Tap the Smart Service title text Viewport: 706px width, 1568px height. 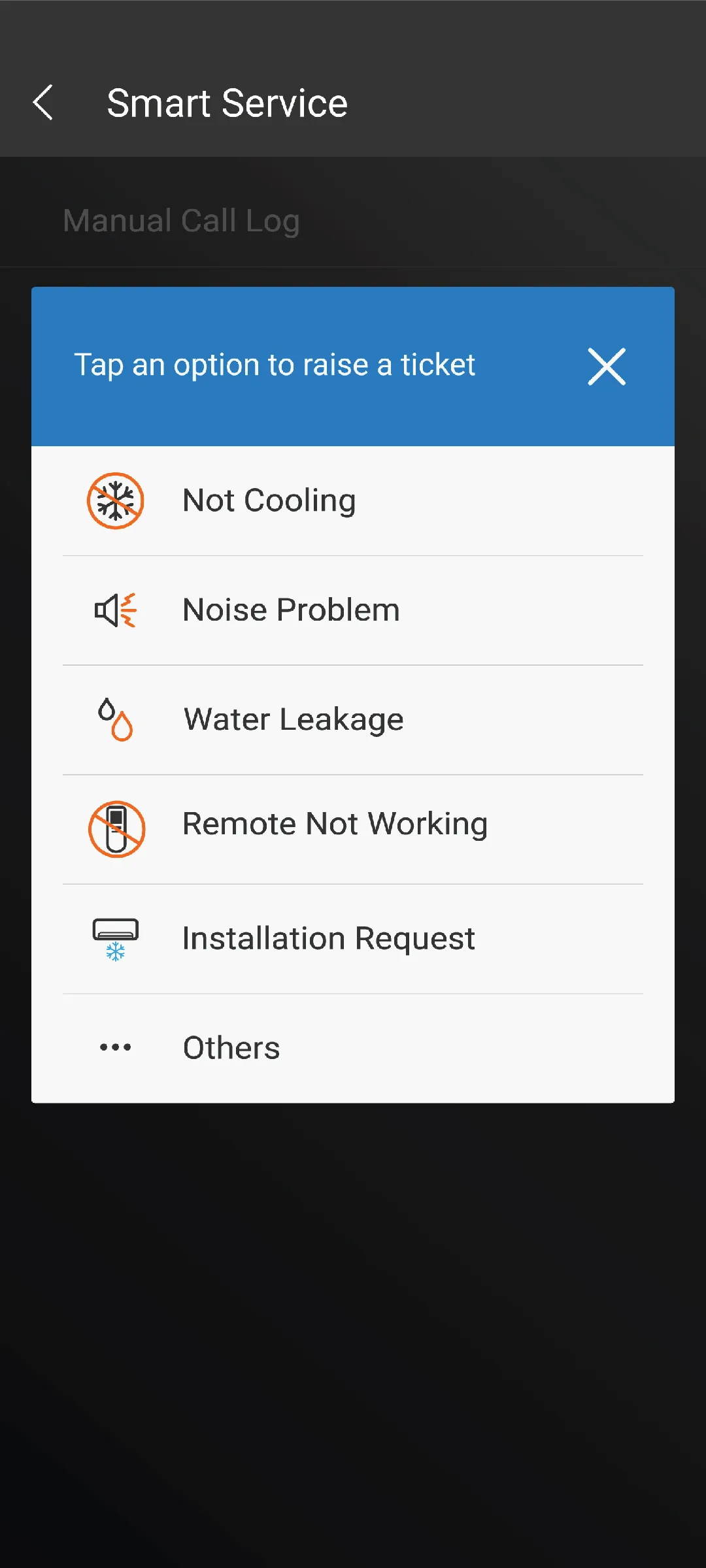pos(227,103)
